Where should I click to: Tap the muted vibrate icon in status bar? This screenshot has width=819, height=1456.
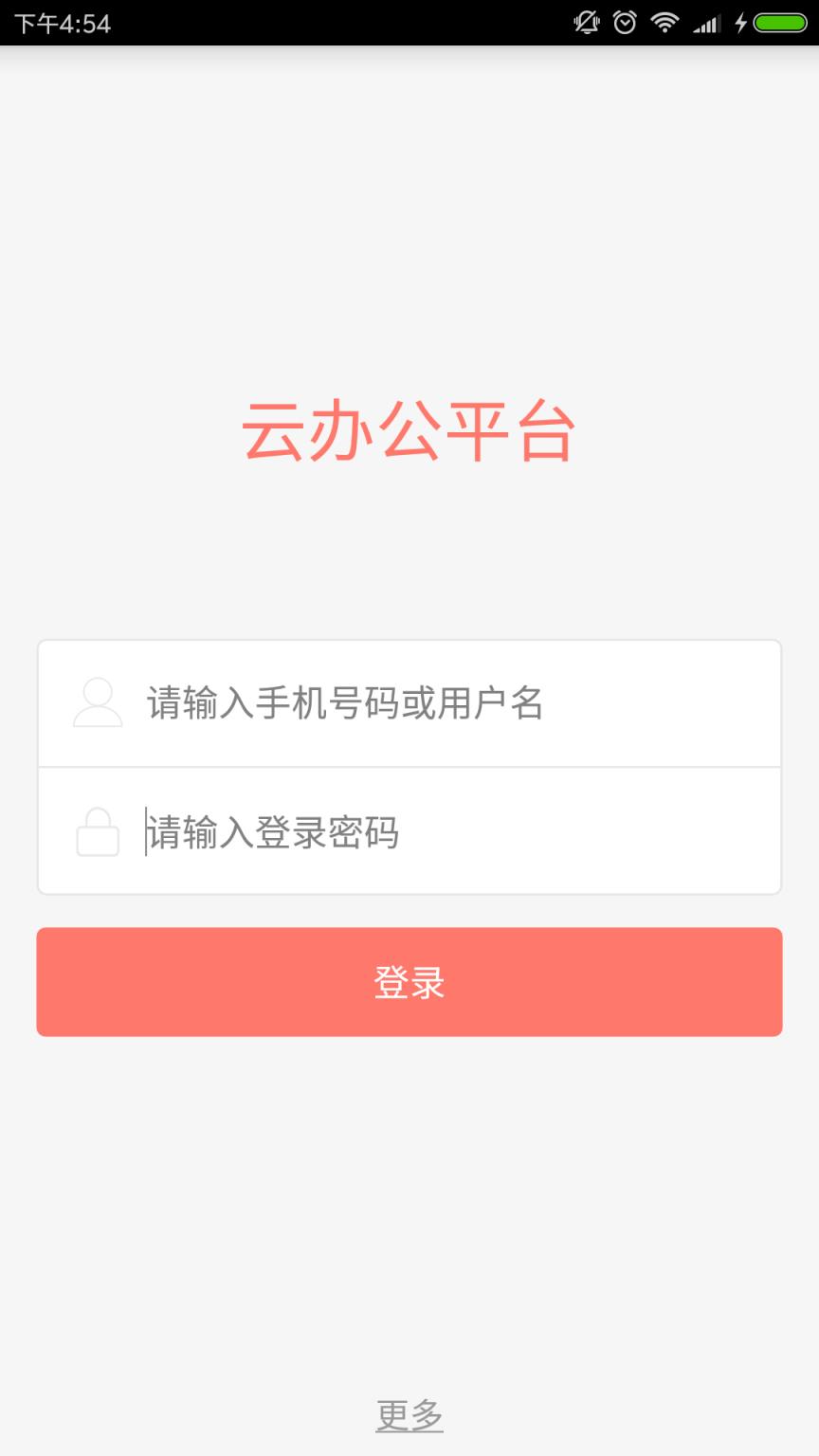click(584, 23)
